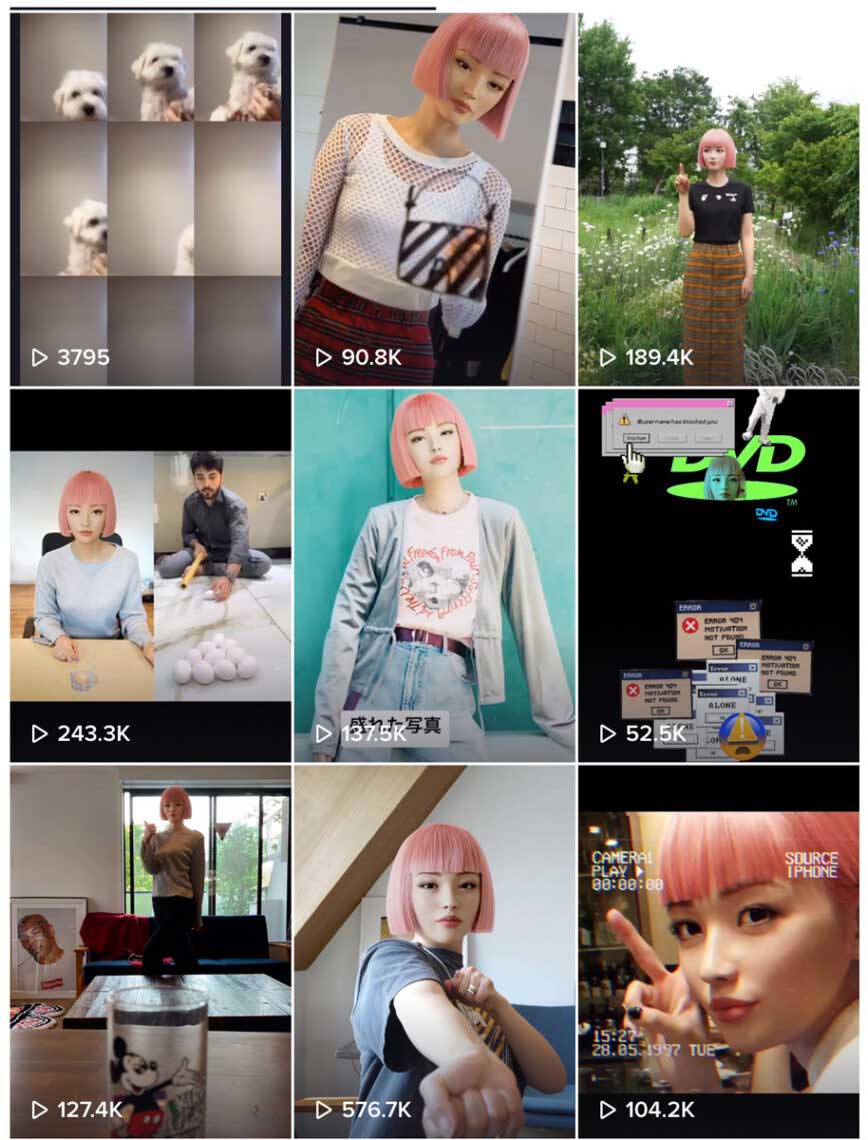Open the garden video with 189.4K views
The image size is (868, 1140).
718,200
